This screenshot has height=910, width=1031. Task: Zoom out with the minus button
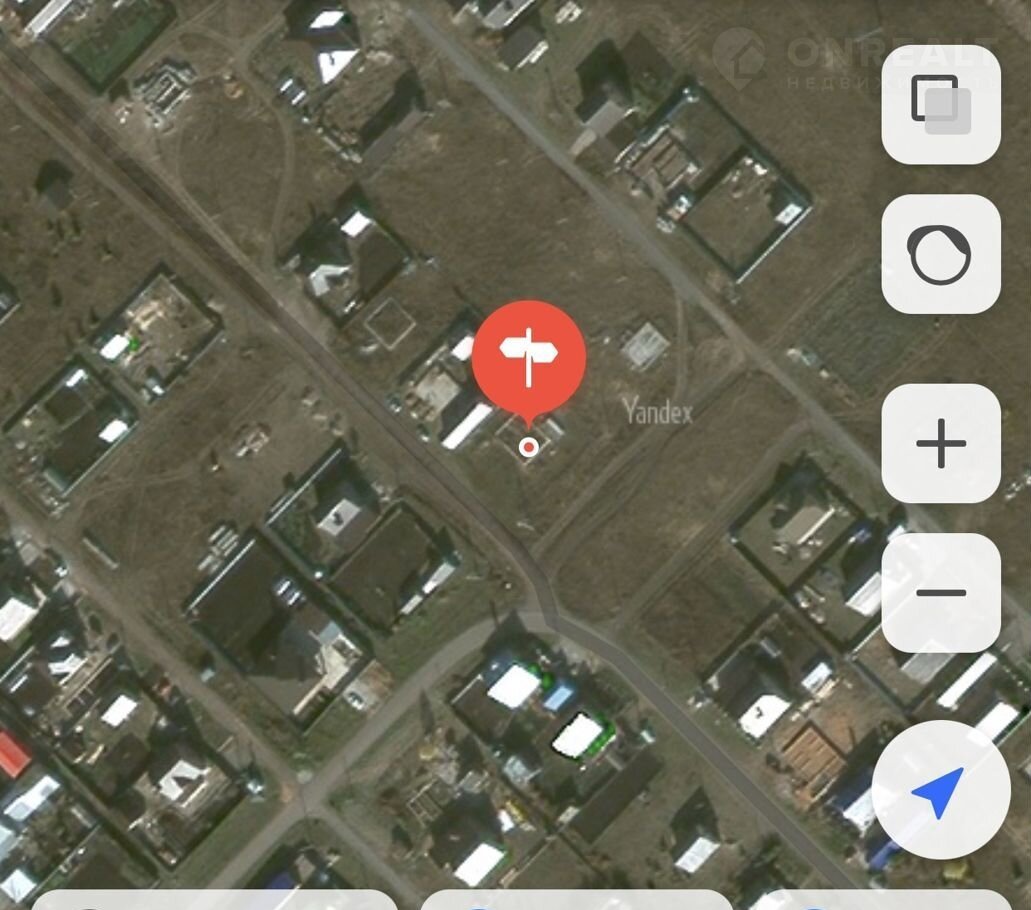pyautogui.click(x=940, y=592)
